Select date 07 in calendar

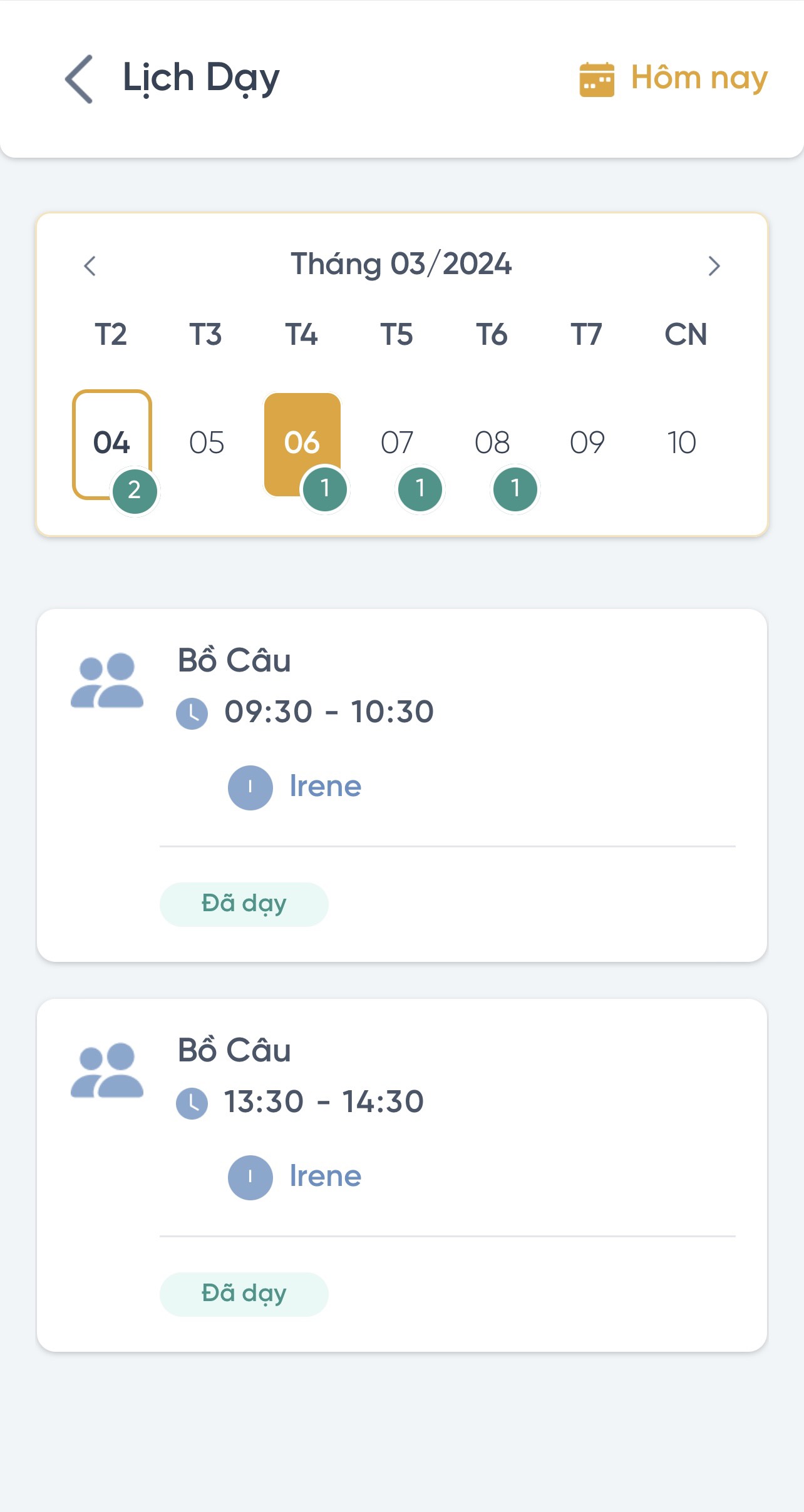click(397, 443)
